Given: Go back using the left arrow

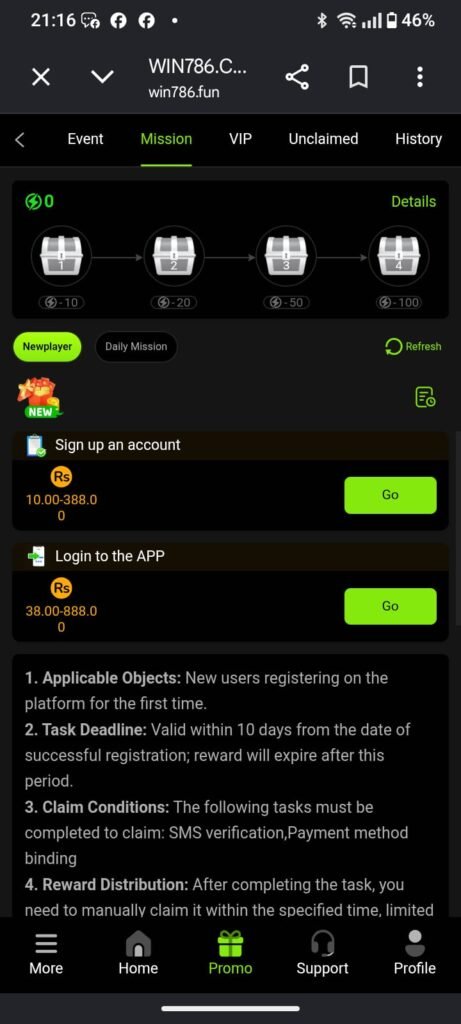Looking at the screenshot, I should 20,139.
